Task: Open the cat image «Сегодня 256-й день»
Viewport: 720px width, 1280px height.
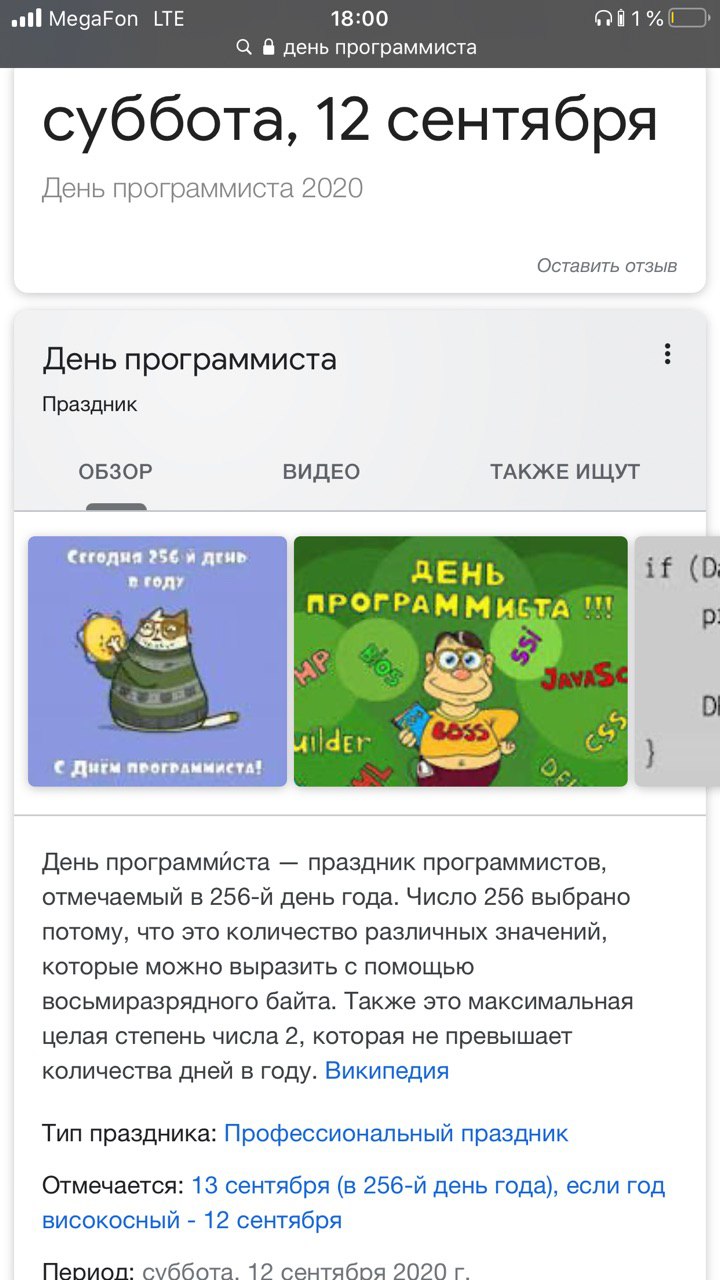Action: click(157, 661)
